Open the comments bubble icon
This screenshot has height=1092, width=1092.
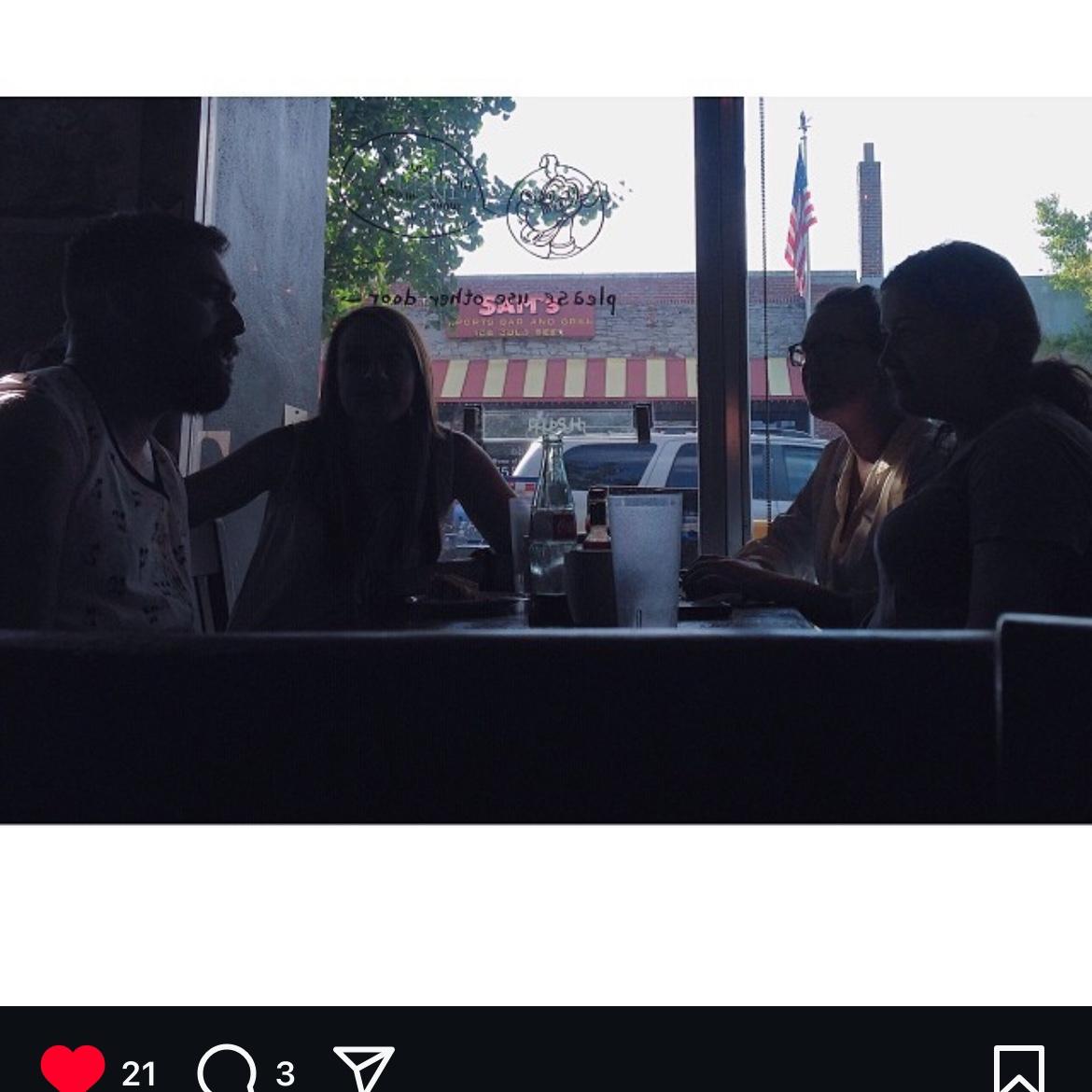click(227, 1071)
